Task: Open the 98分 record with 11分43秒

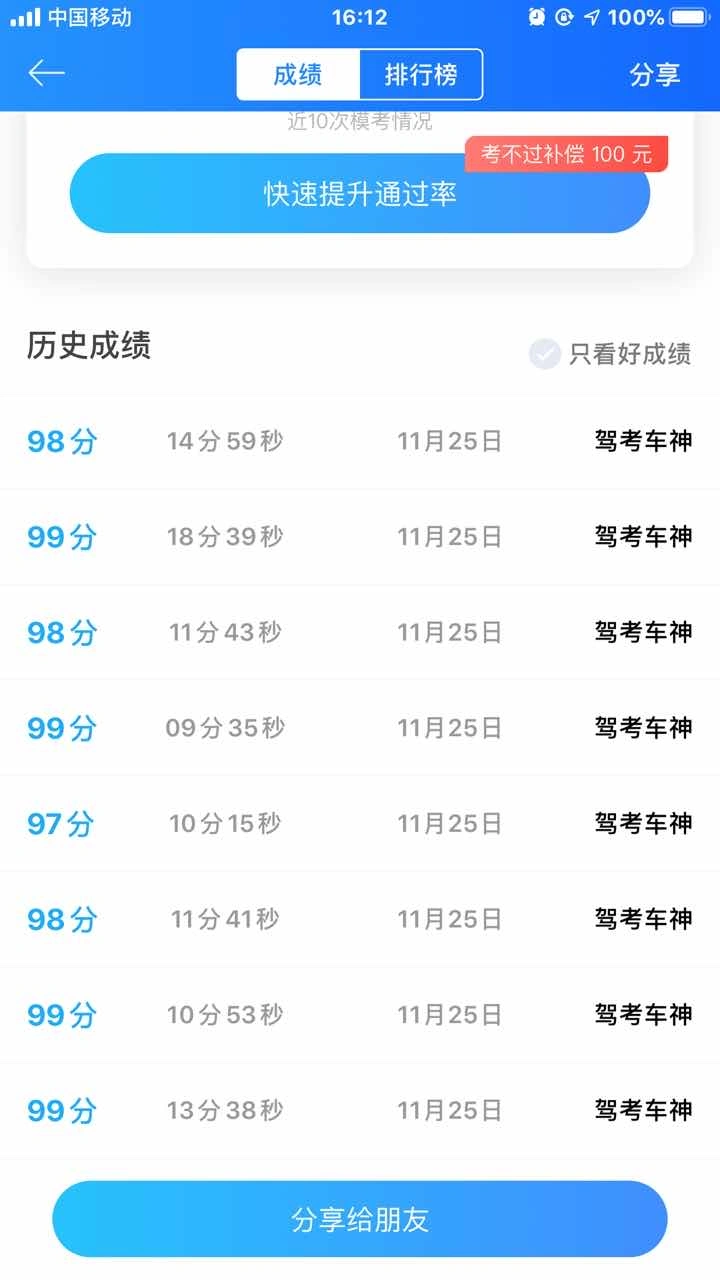Action: (x=360, y=632)
